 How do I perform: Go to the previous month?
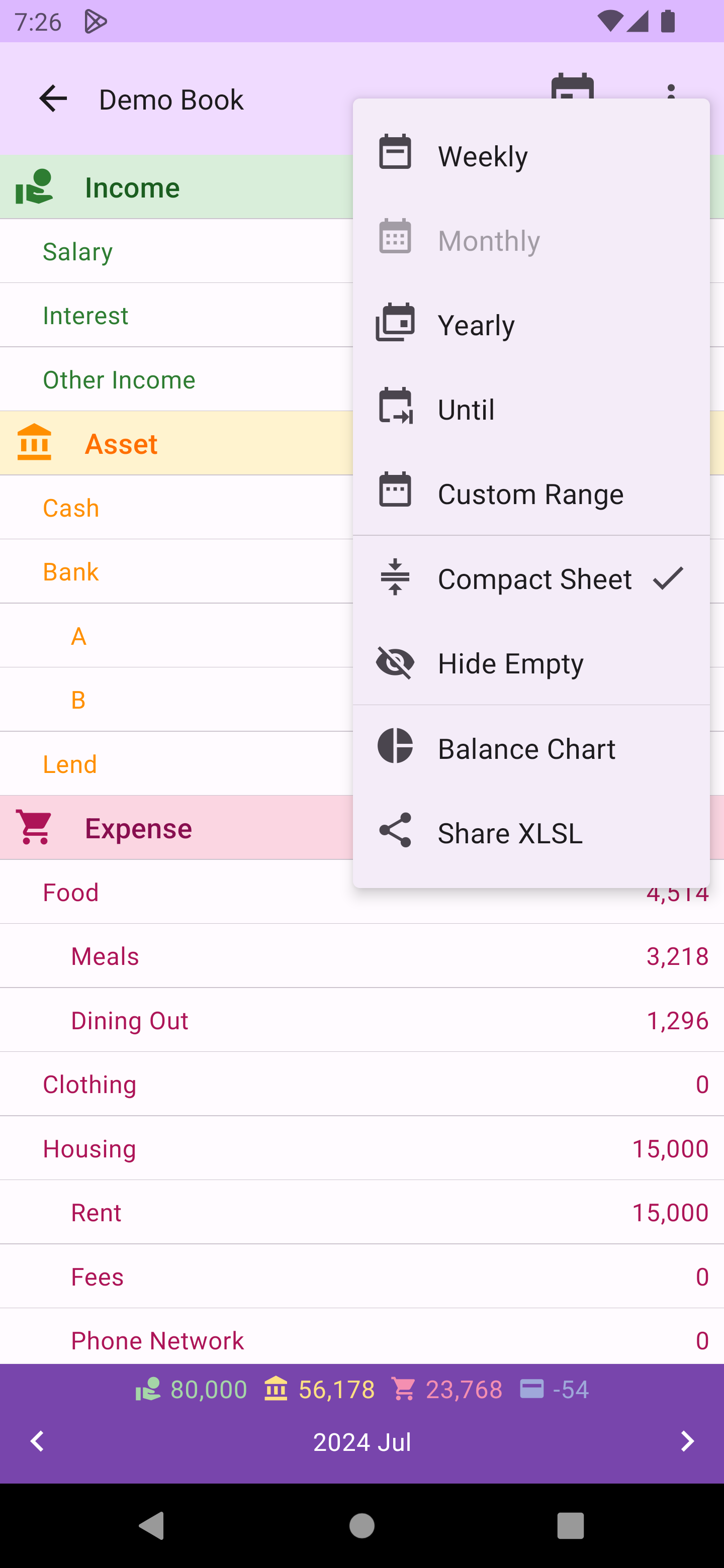[38, 1441]
